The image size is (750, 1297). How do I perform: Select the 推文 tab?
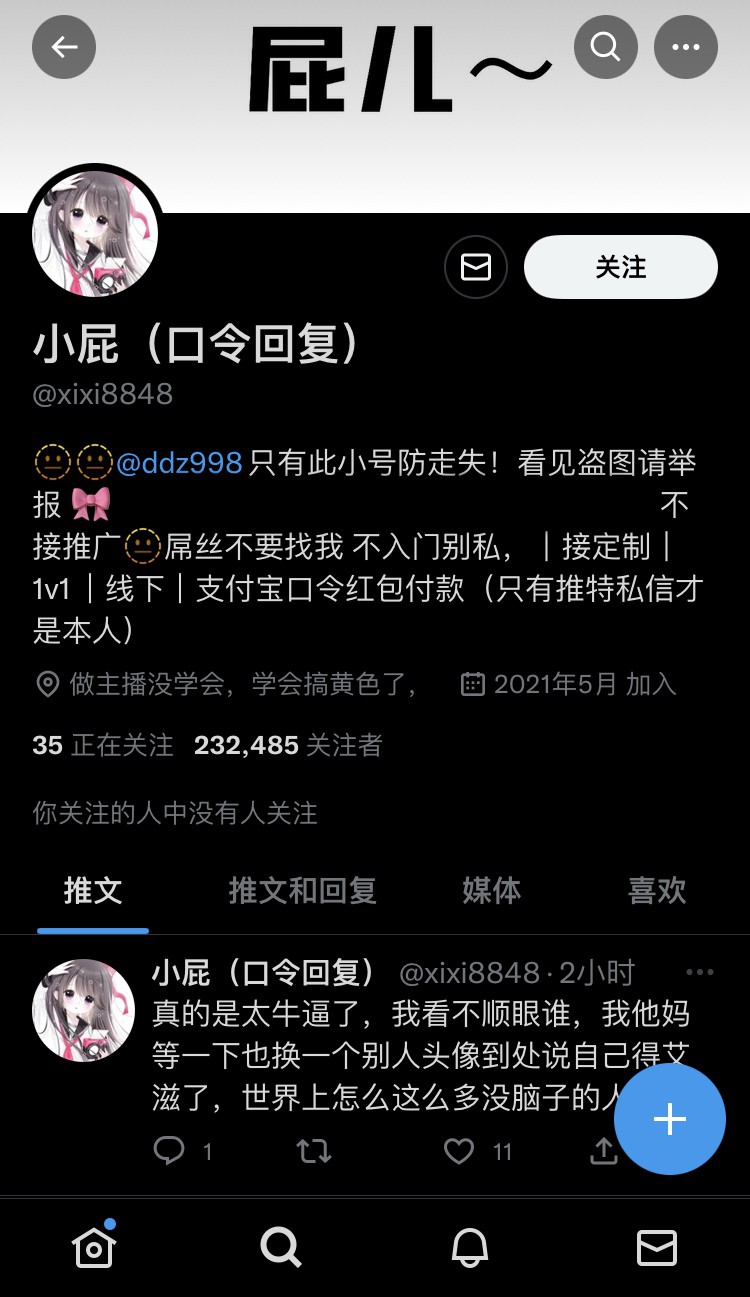click(x=93, y=890)
